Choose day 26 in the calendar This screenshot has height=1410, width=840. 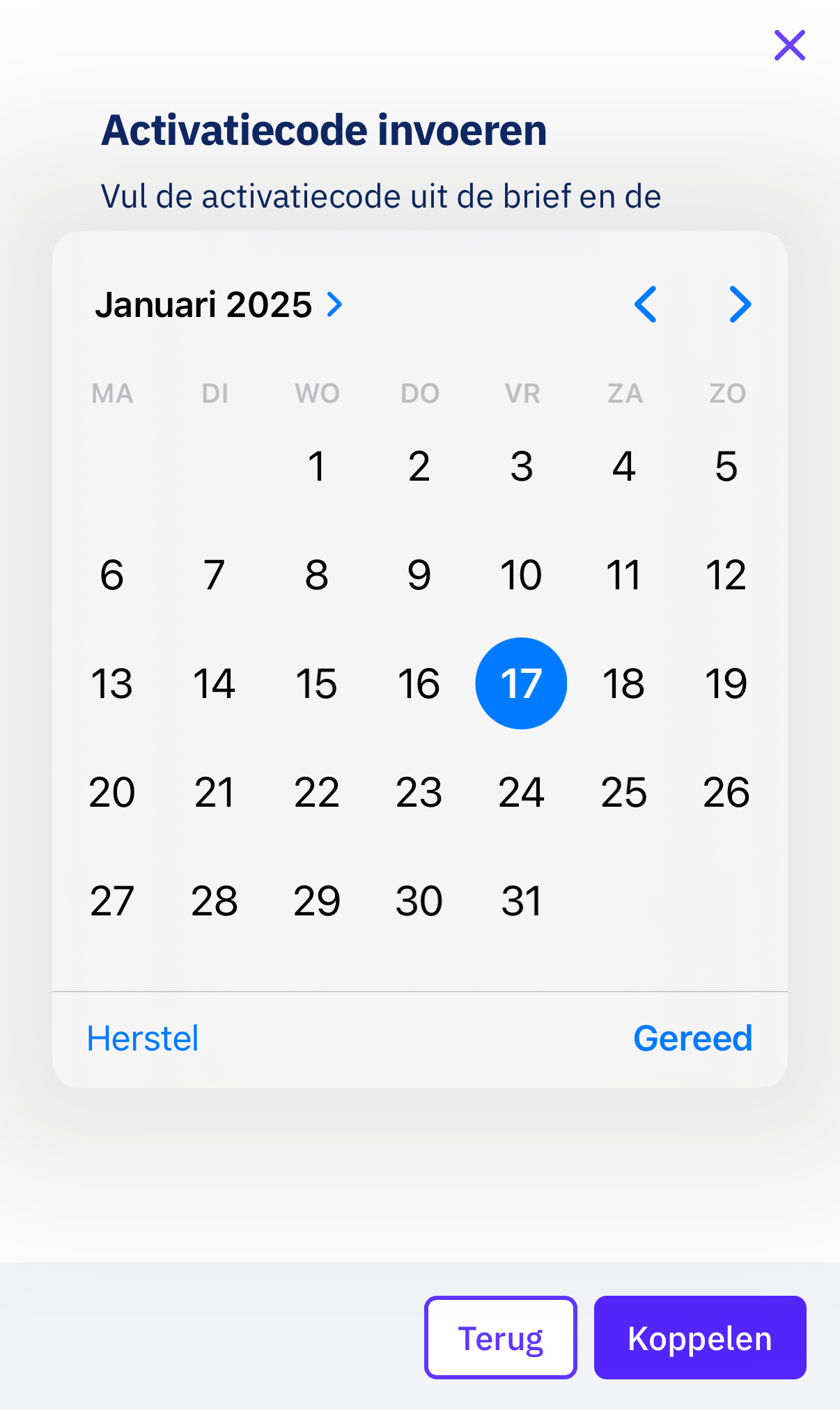[x=726, y=792]
